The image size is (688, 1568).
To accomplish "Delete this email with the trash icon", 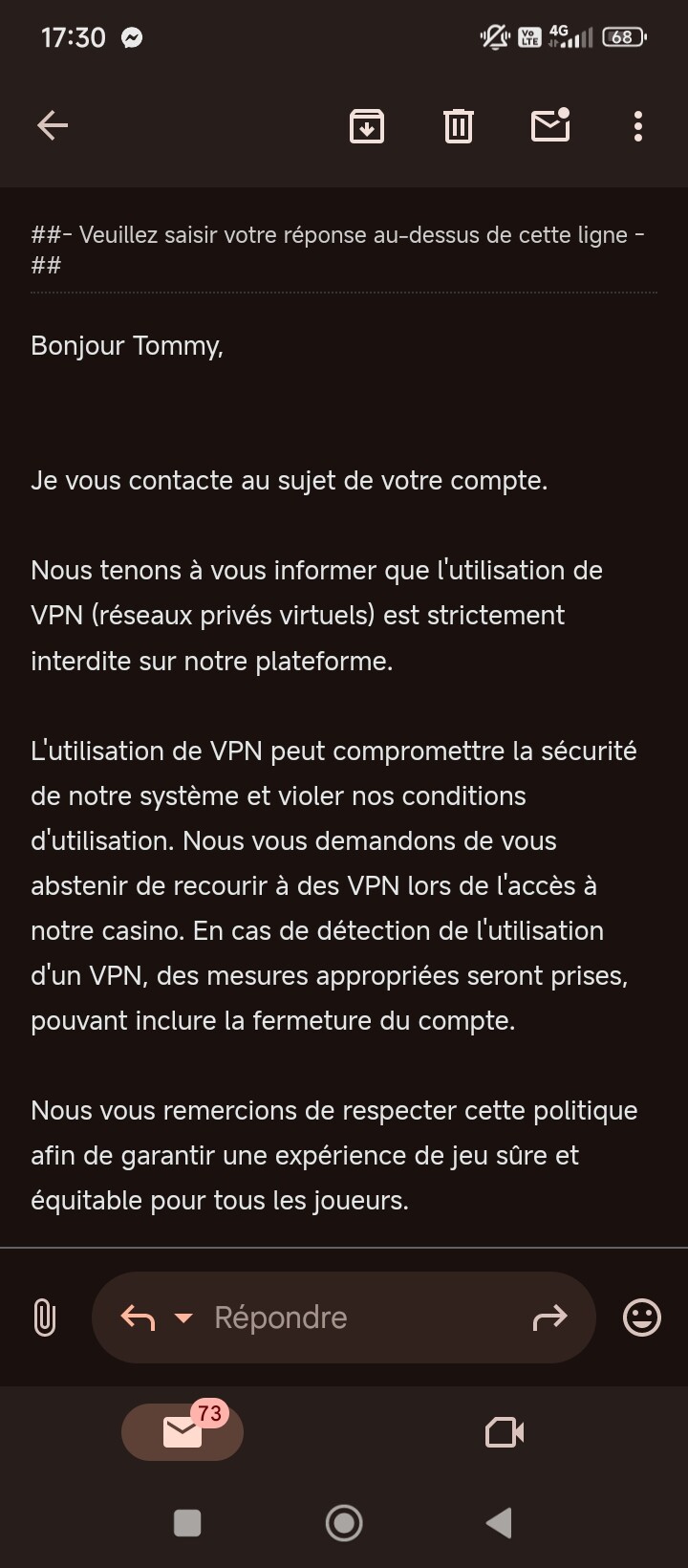I will [459, 125].
